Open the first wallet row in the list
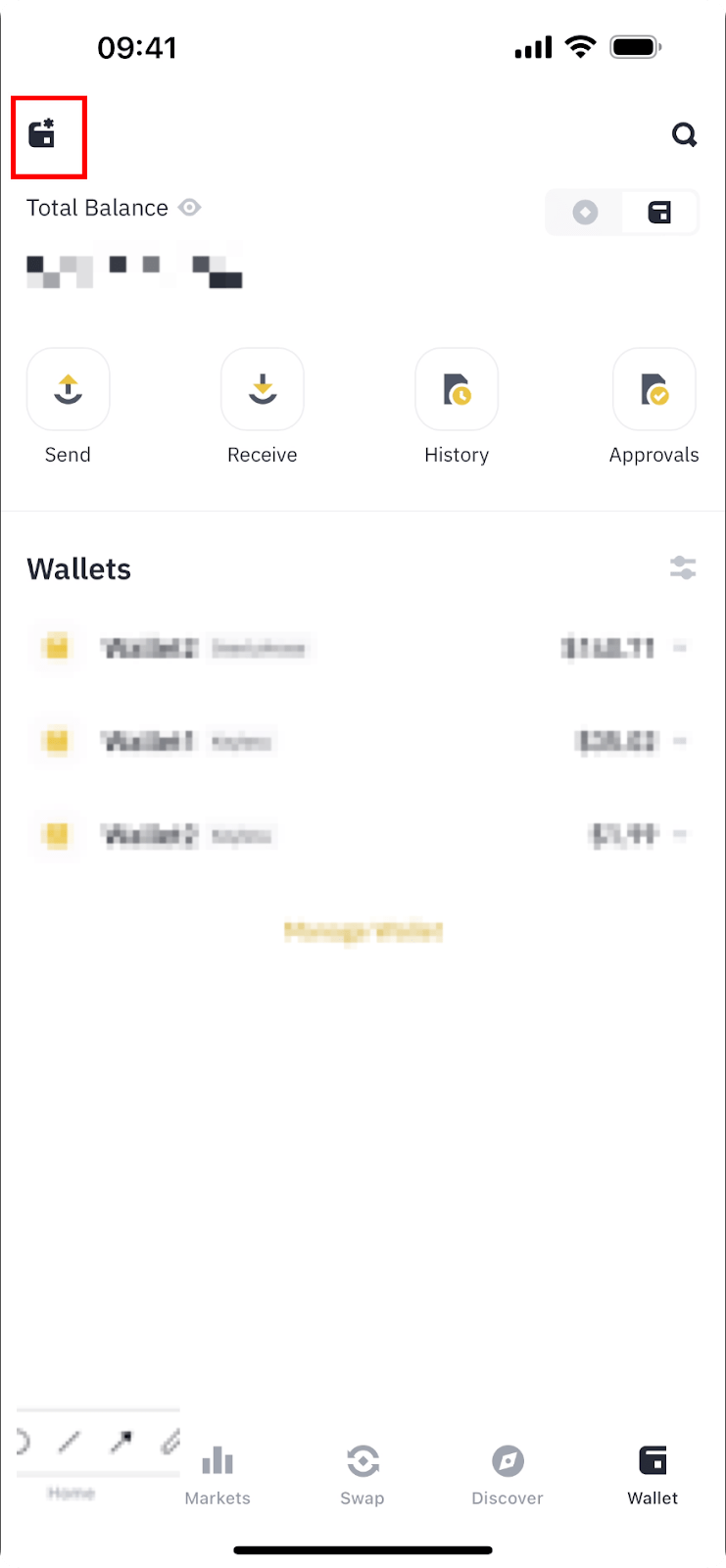The width and height of the screenshot is (726, 1568). (363, 648)
